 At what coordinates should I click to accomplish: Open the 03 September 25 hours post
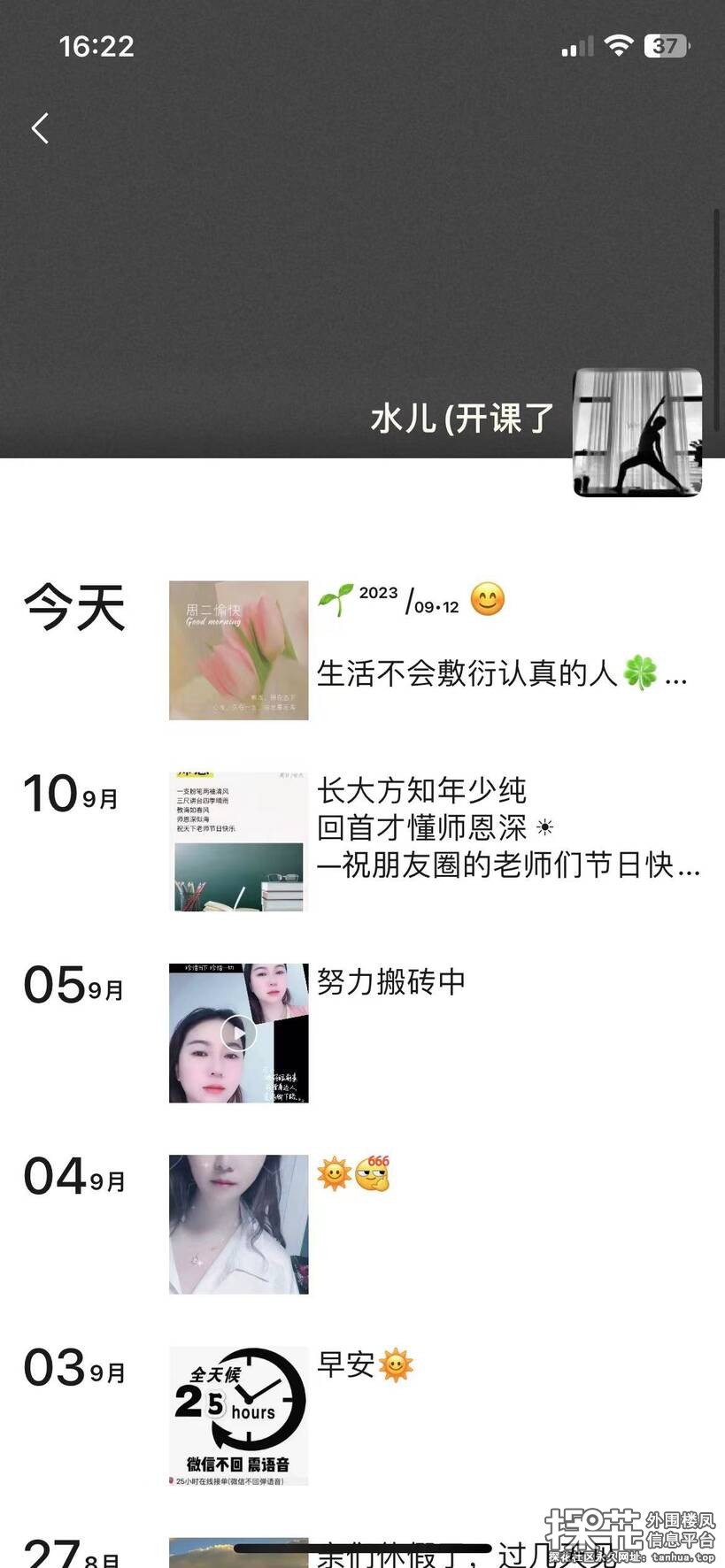pos(238,1415)
